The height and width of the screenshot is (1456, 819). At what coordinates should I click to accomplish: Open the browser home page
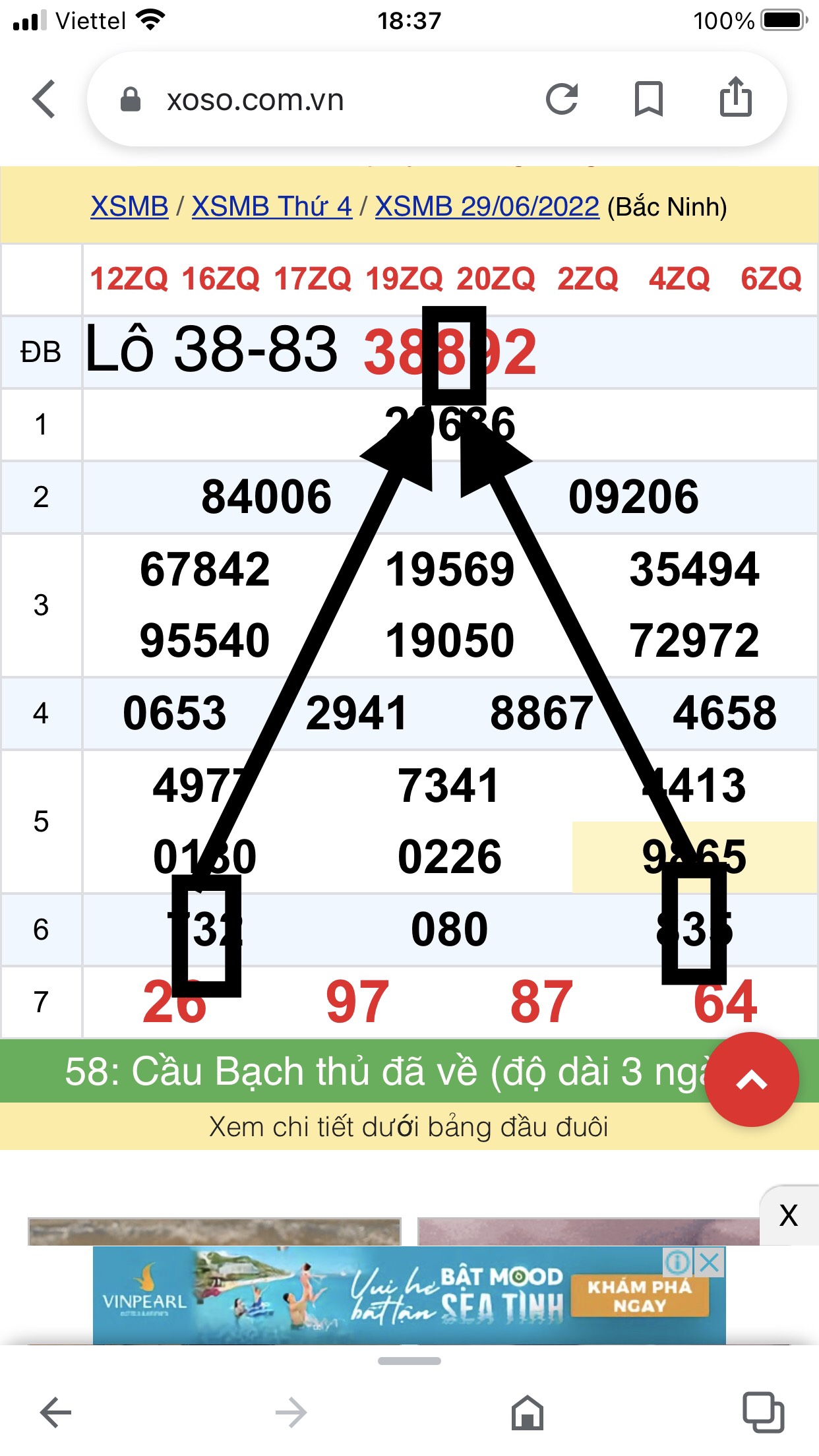pos(528,1412)
